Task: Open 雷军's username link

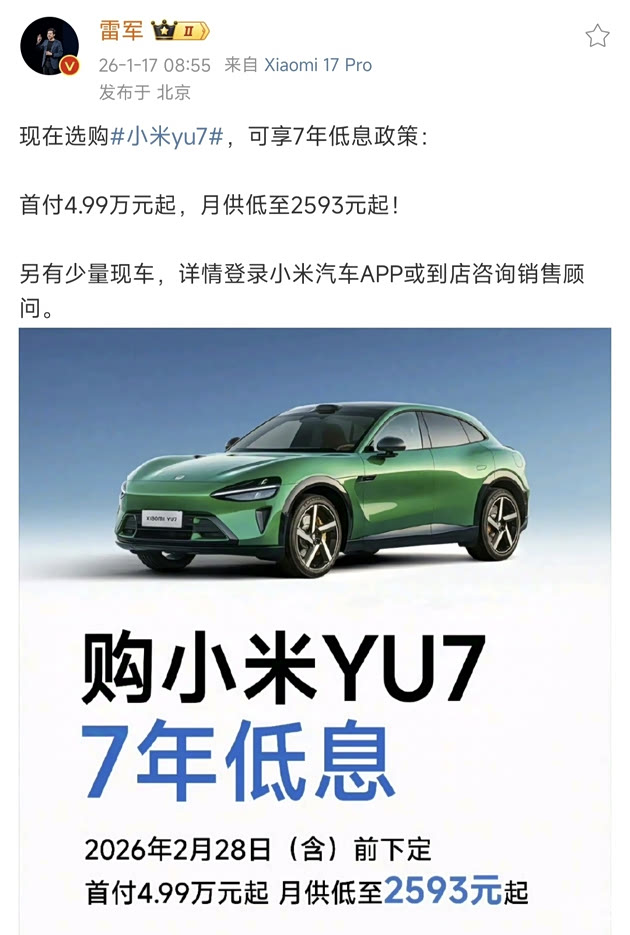Action: pyautogui.click(x=122, y=31)
